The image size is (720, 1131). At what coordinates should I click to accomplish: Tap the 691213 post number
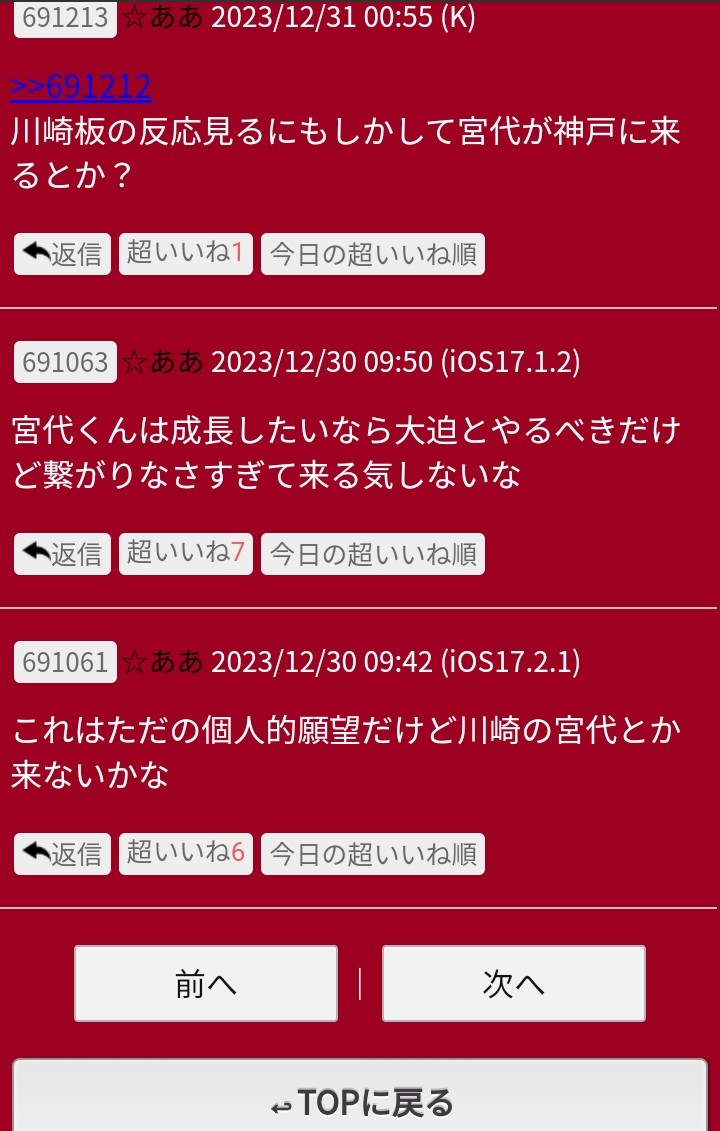65,19
